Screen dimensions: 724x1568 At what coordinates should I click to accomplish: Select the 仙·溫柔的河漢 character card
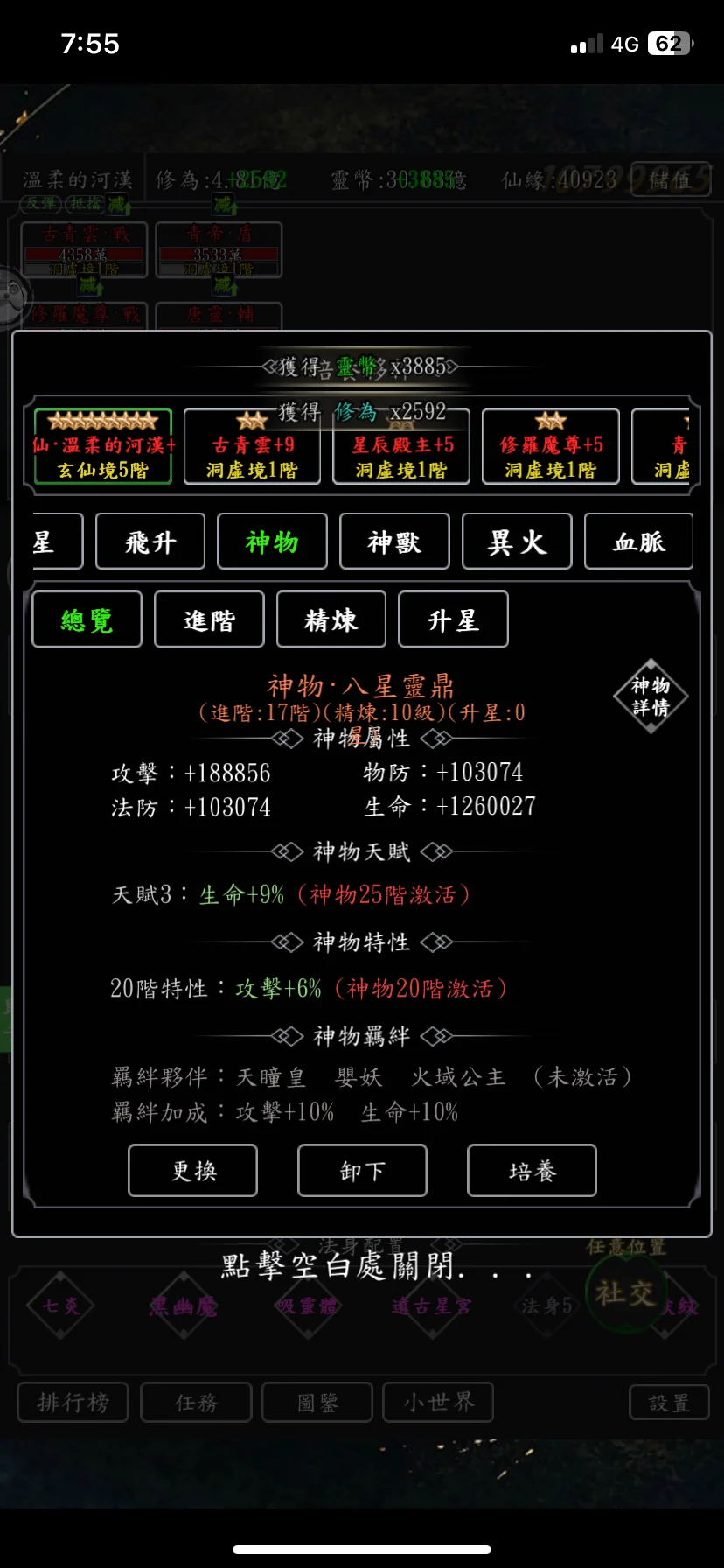point(103,447)
